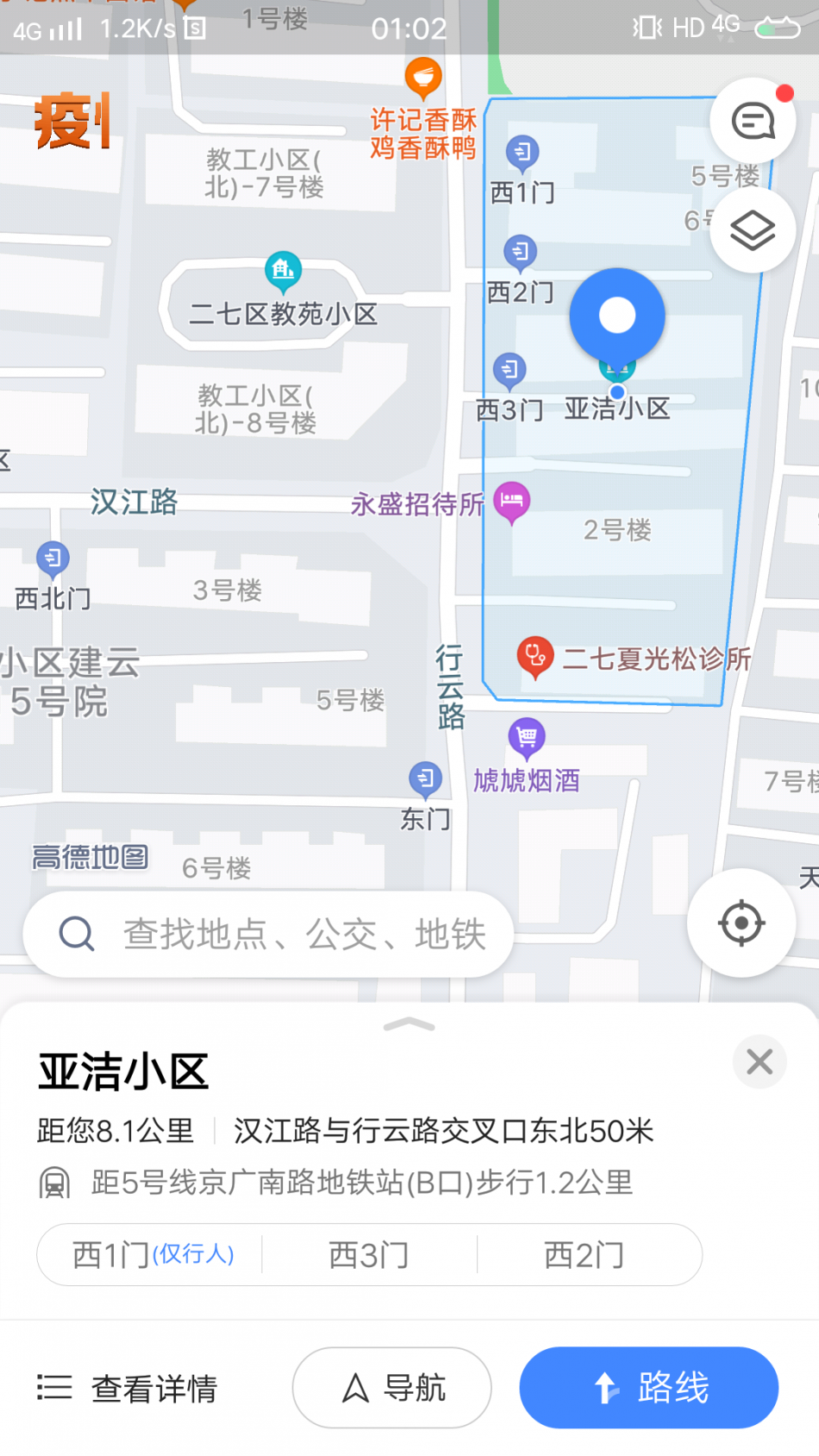Tap 二七区教苑小区 residential marker

tap(283, 271)
